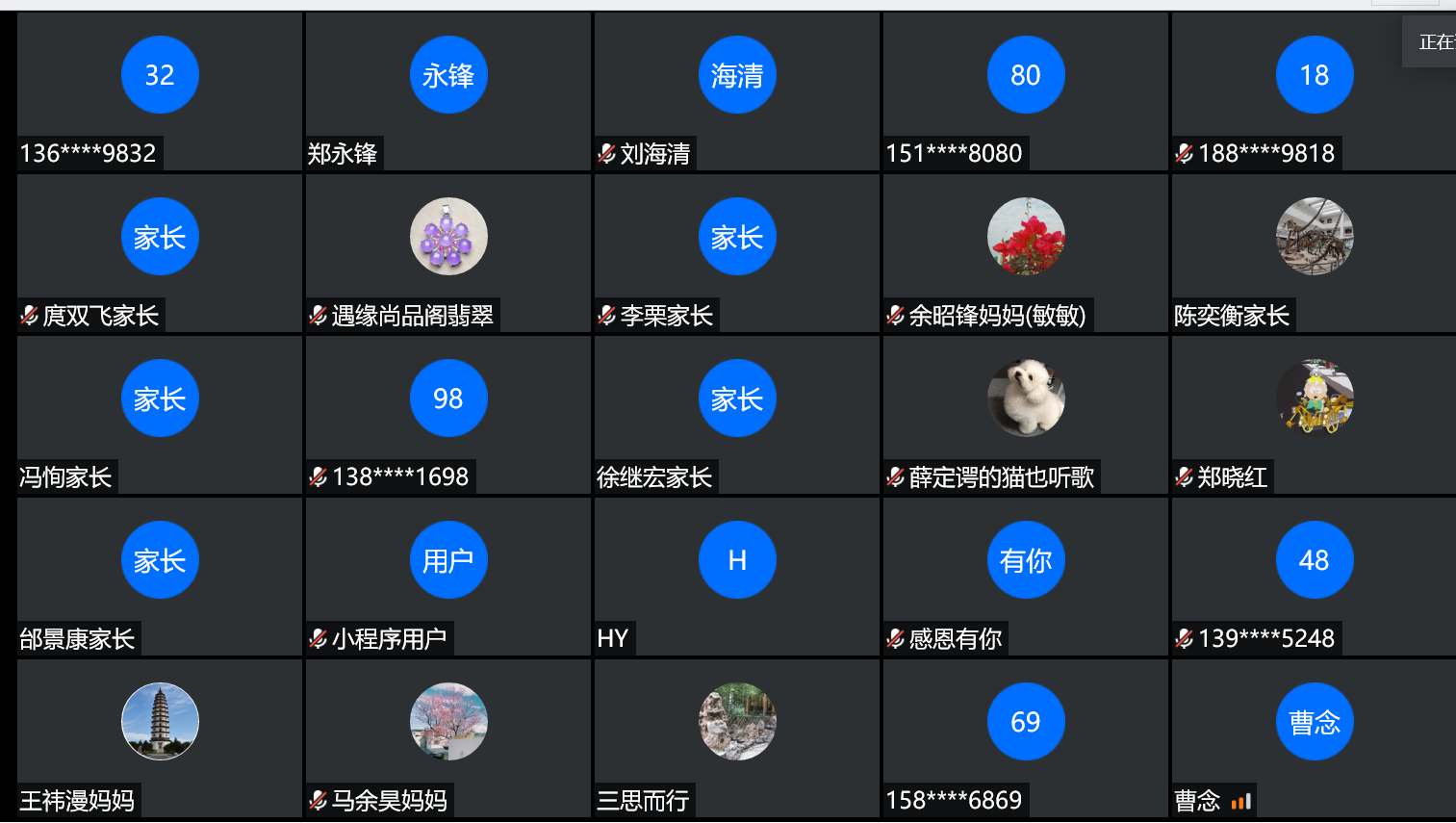Screen dimensions: 1456x823
Task: Open 庹双飞家长's tile
Action: (x=160, y=253)
